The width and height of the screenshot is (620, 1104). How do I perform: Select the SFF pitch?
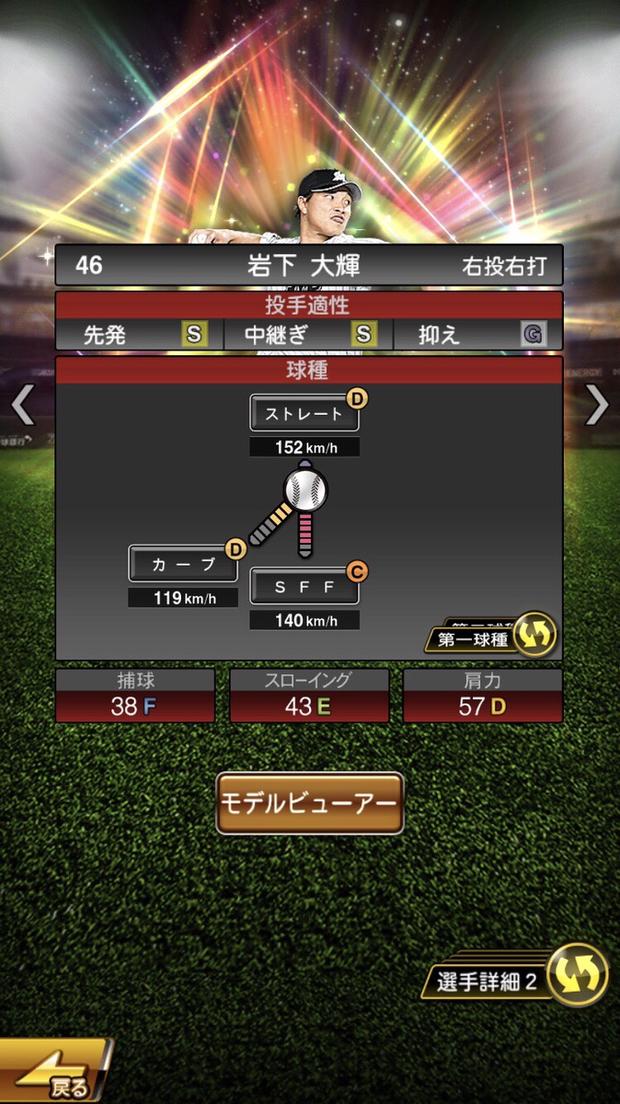[x=304, y=587]
